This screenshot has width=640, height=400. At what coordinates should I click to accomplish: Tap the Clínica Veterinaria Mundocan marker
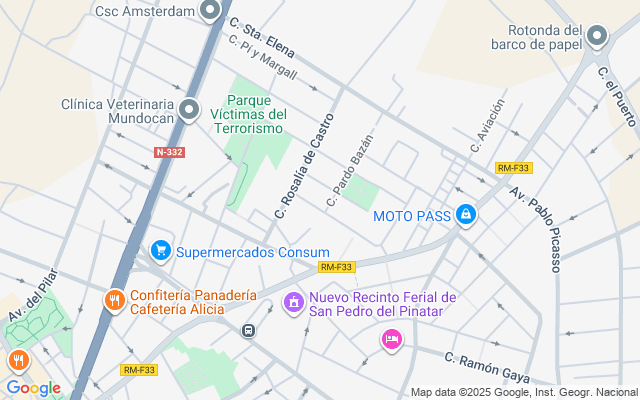point(189,110)
